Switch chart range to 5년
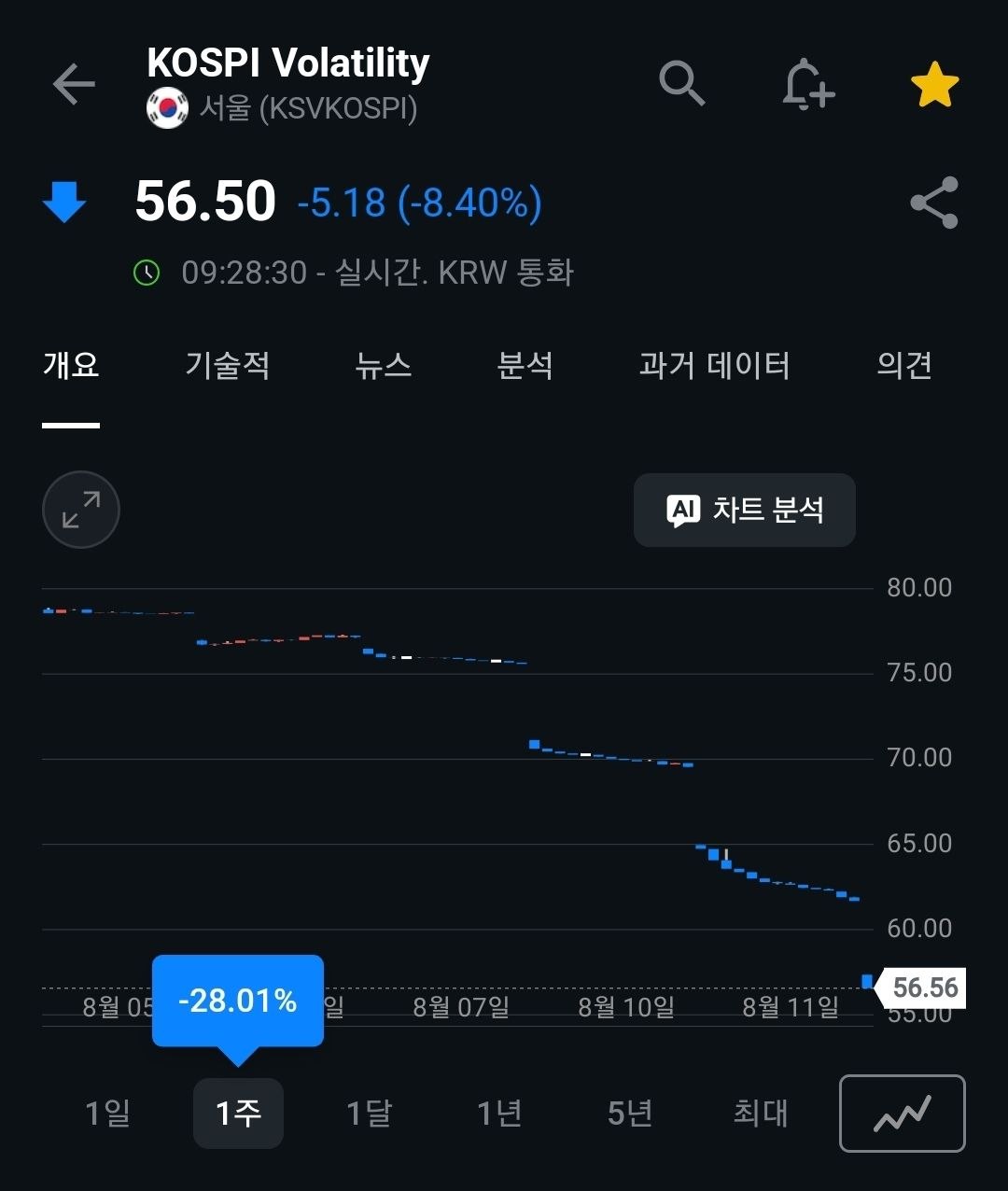The image size is (1008, 1191). click(x=630, y=1113)
